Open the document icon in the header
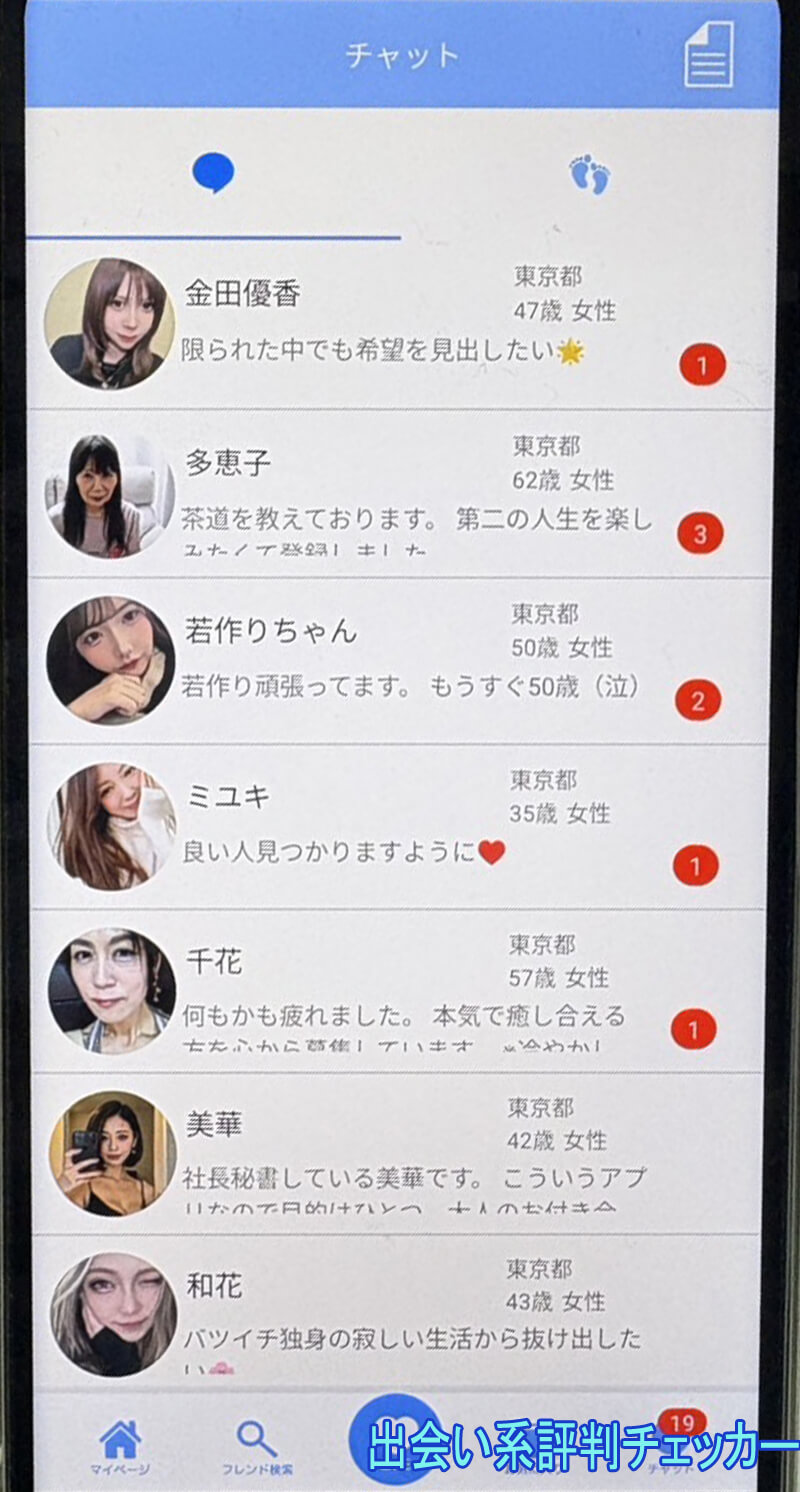This screenshot has height=1492, width=800. (x=708, y=54)
